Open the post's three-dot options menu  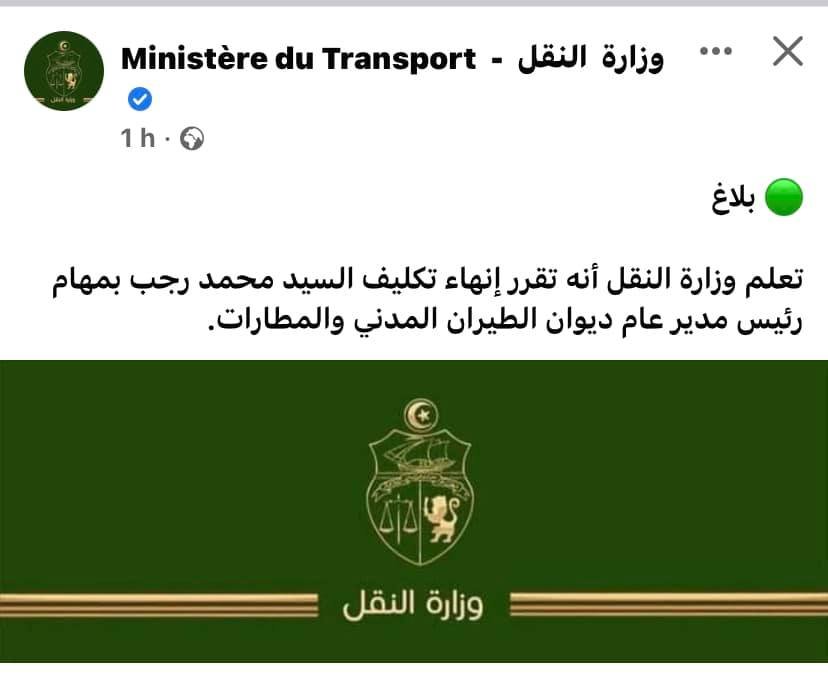(x=715, y=50)
